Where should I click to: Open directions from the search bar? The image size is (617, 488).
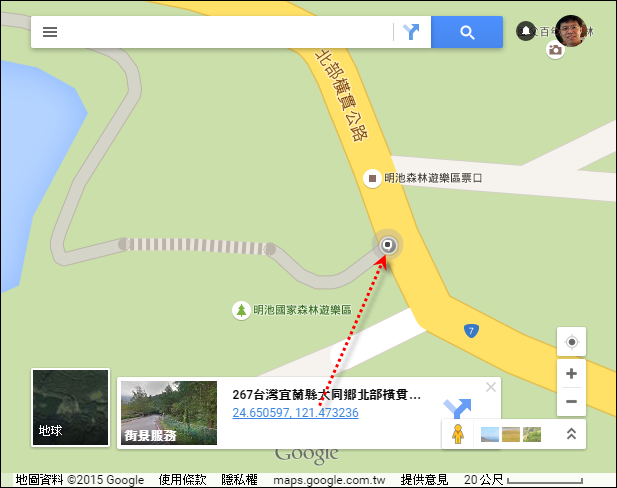[x=411, y=32]
